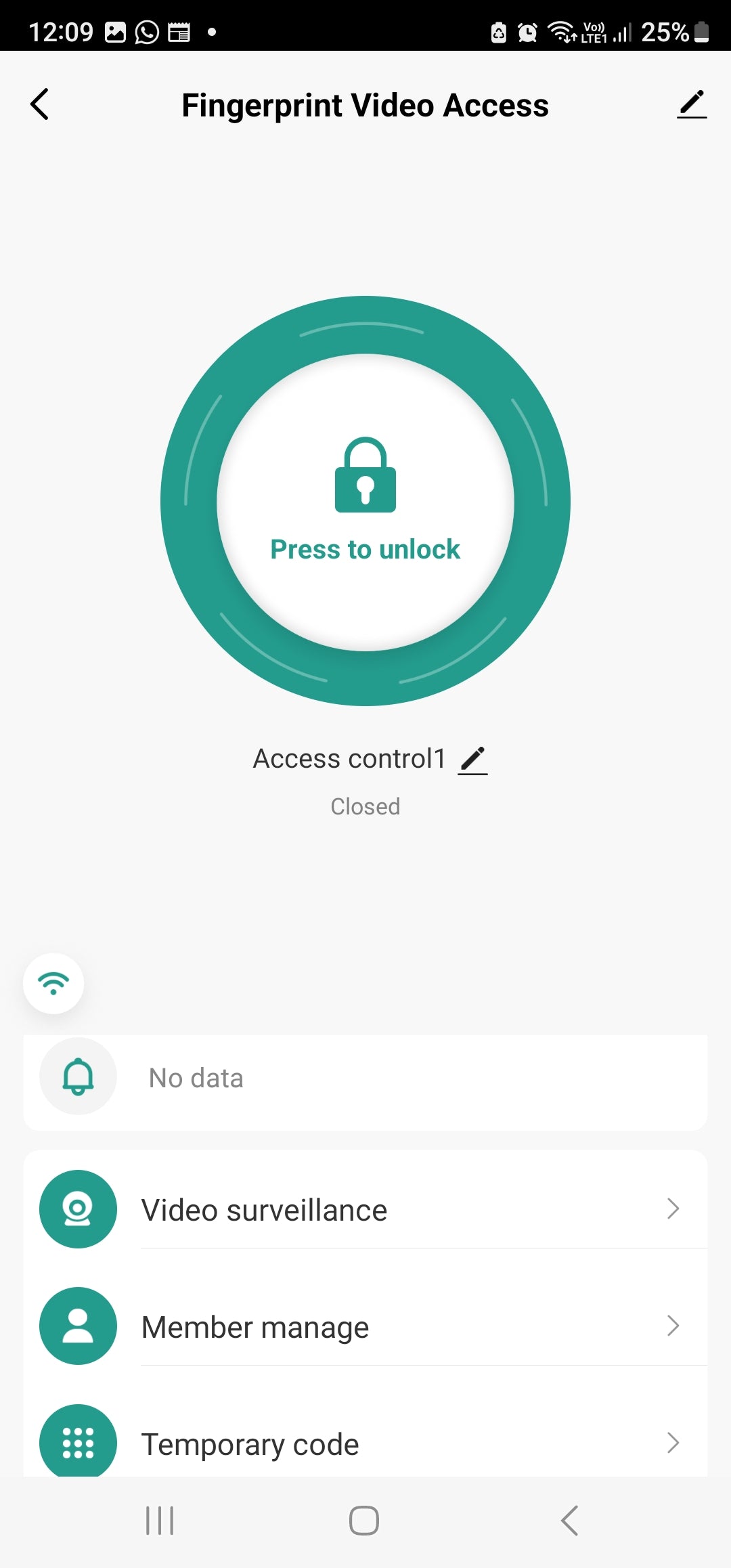Go to the system home screen
Image resolution: width=731 pixels, height=1568 pixels.
click(x=364, y=1521)
